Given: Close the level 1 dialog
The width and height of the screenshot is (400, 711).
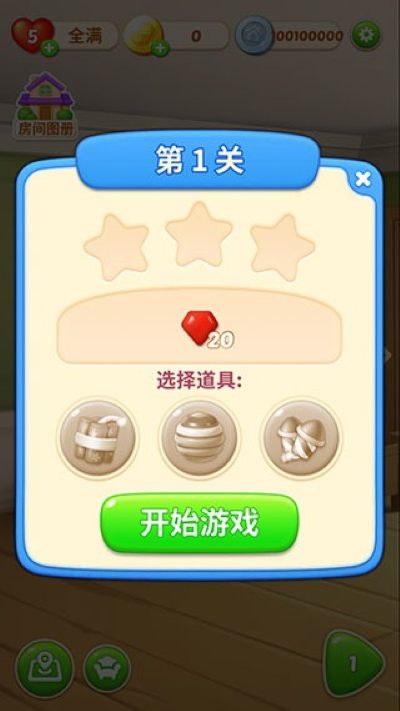Looking at the screenshot, I should (363, 180).
